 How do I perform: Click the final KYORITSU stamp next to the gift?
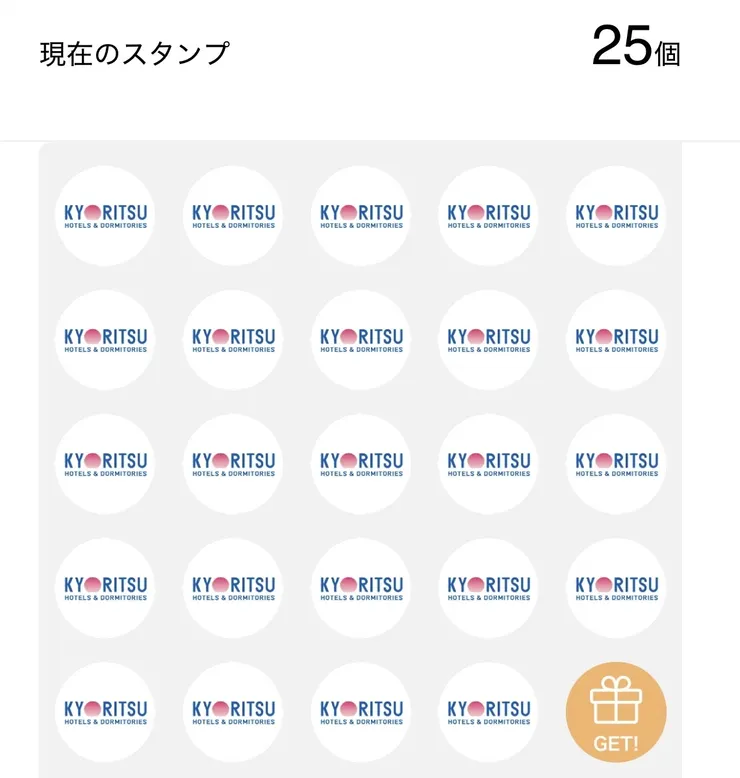[x=488, y=710]
